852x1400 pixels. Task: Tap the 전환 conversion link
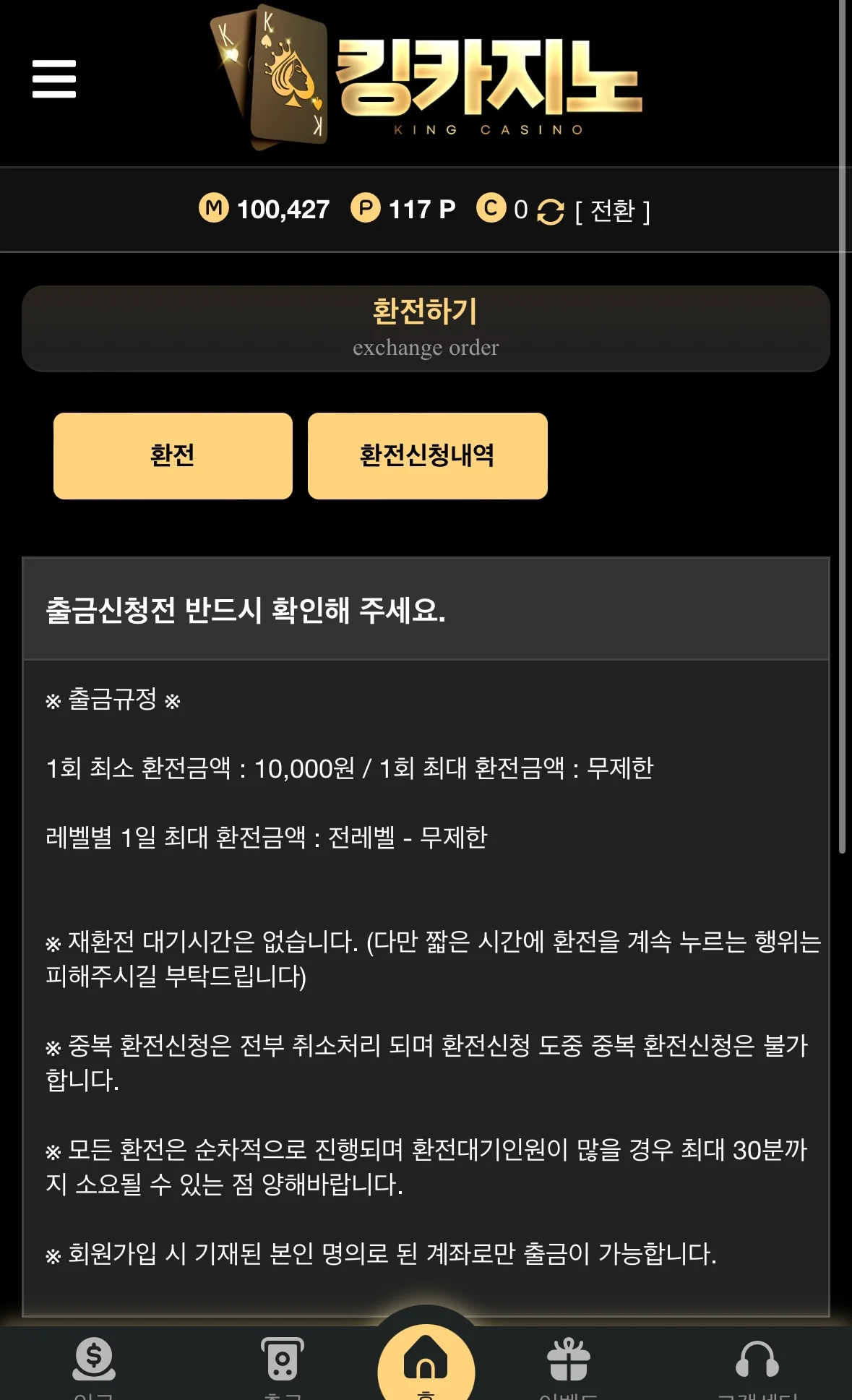613,211
